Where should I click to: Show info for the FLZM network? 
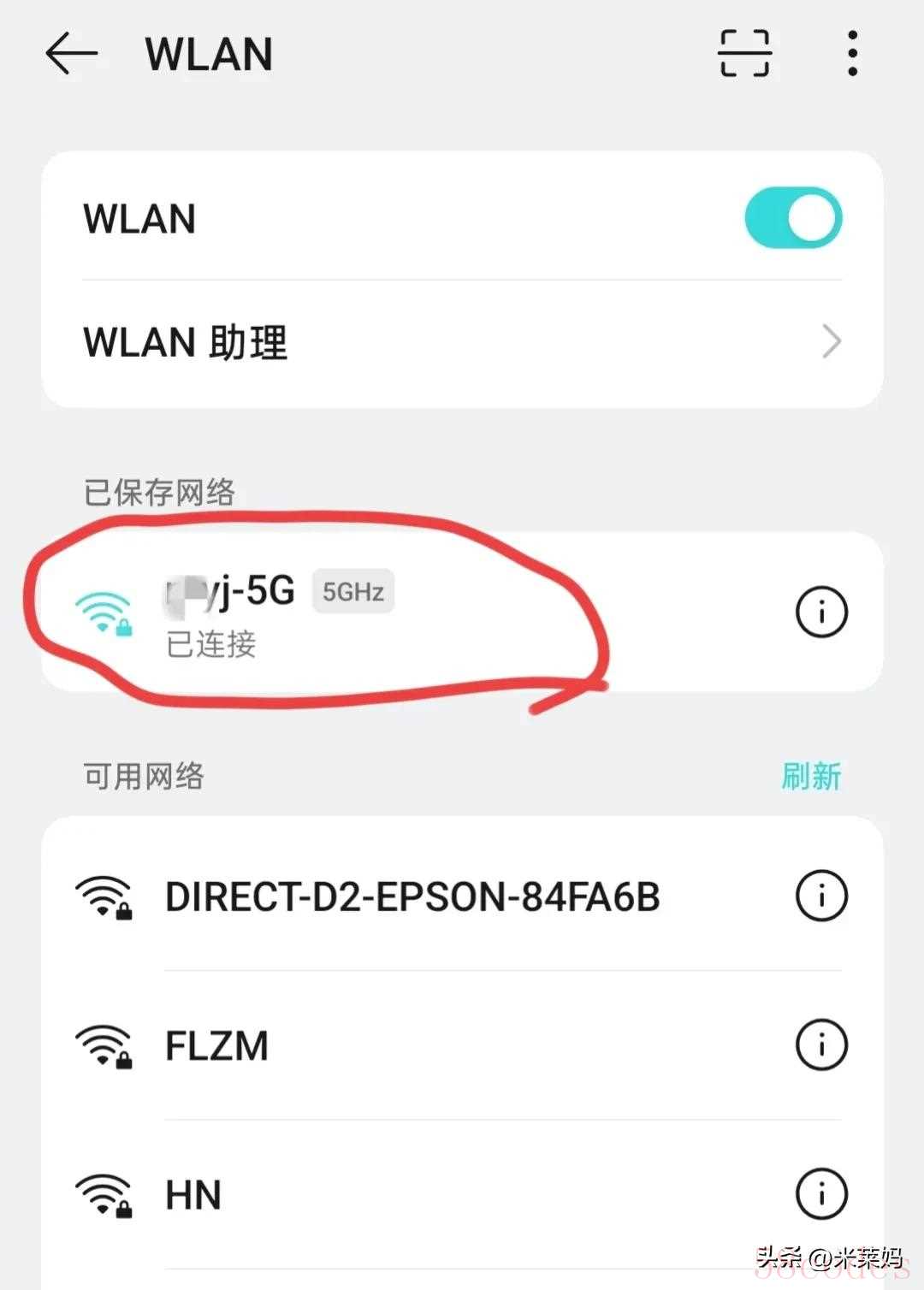click(x=821, y=1044)
